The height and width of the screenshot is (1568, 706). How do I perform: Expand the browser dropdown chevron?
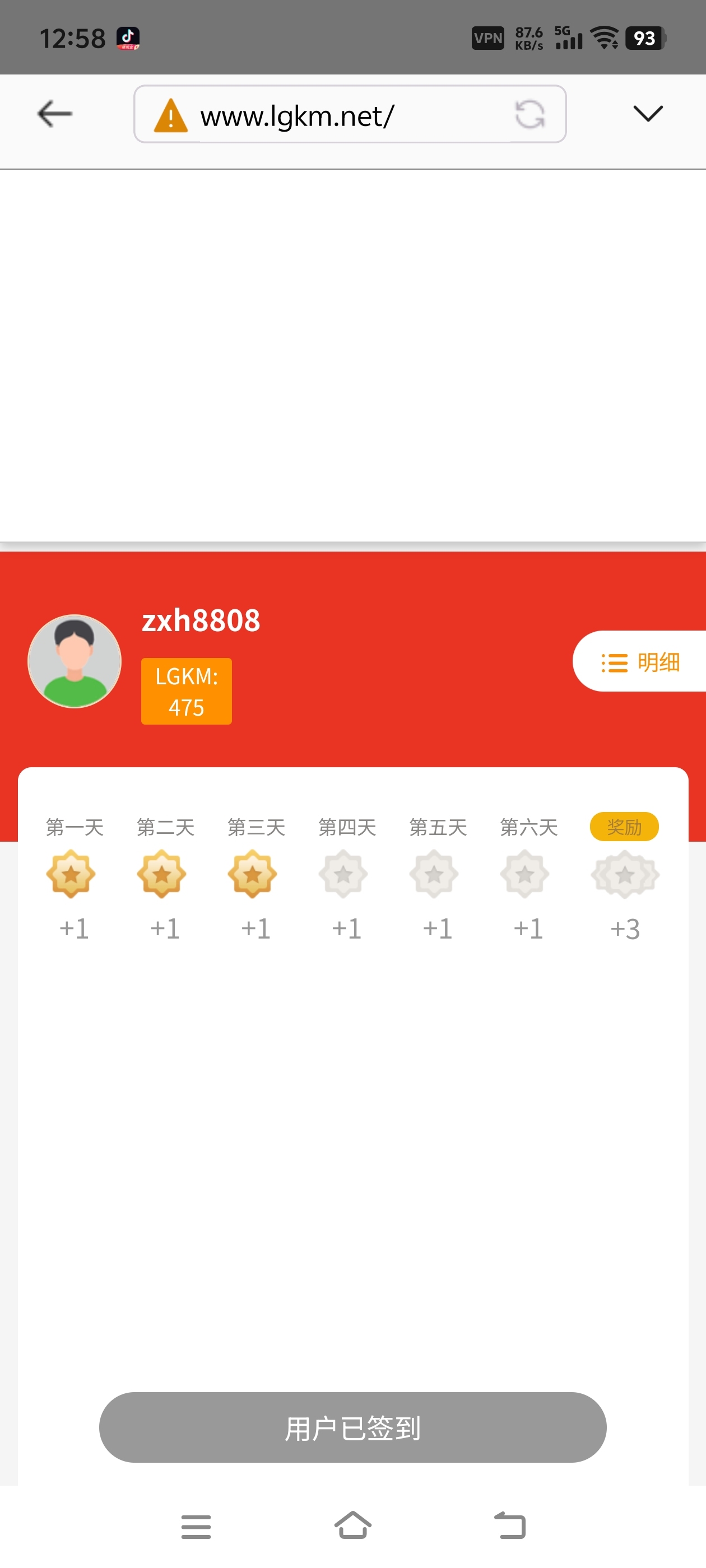point(648,114)
